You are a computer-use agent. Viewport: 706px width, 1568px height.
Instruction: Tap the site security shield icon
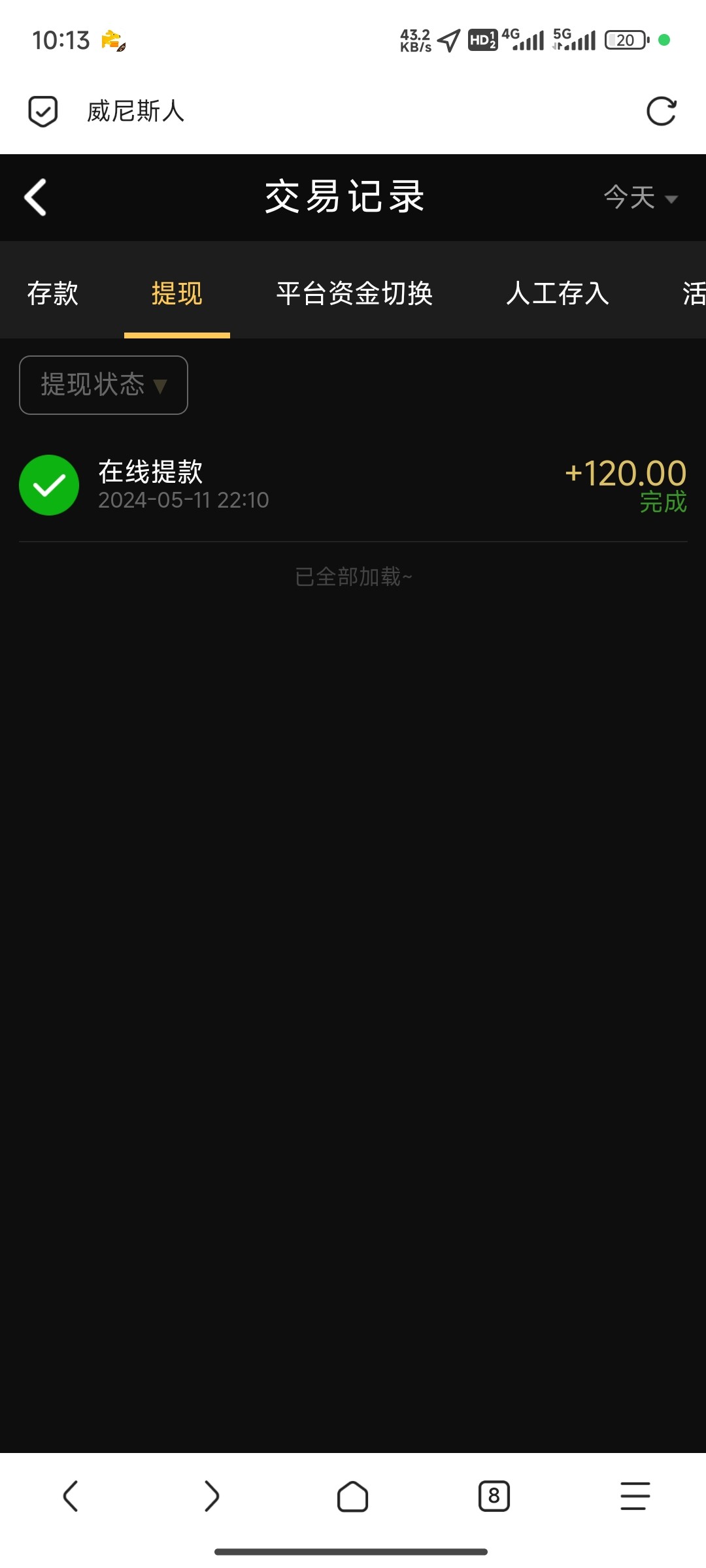43,111
